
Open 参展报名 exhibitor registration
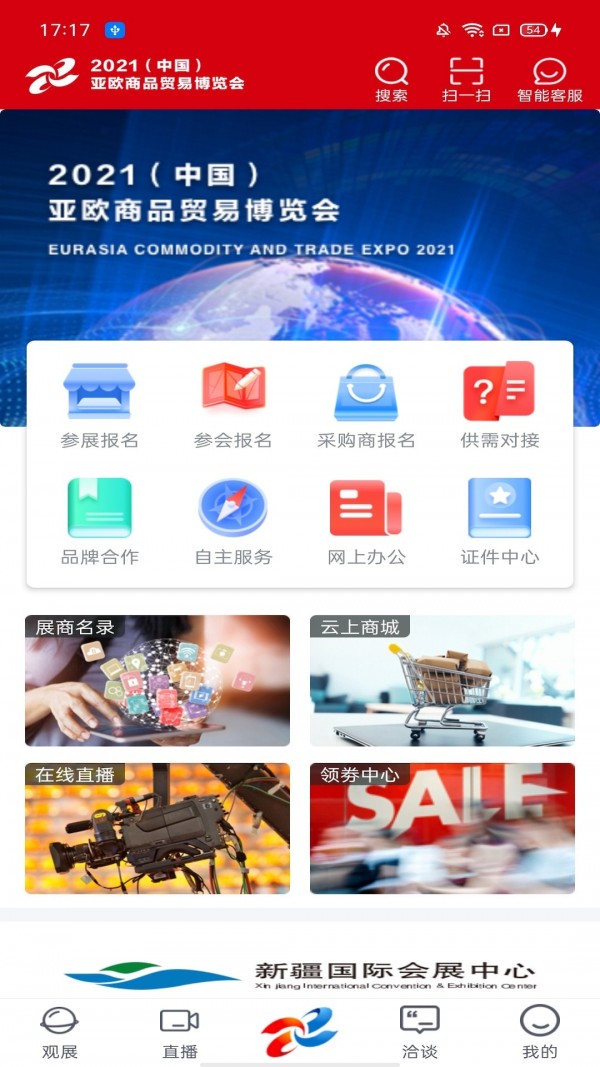coord(99,405)
